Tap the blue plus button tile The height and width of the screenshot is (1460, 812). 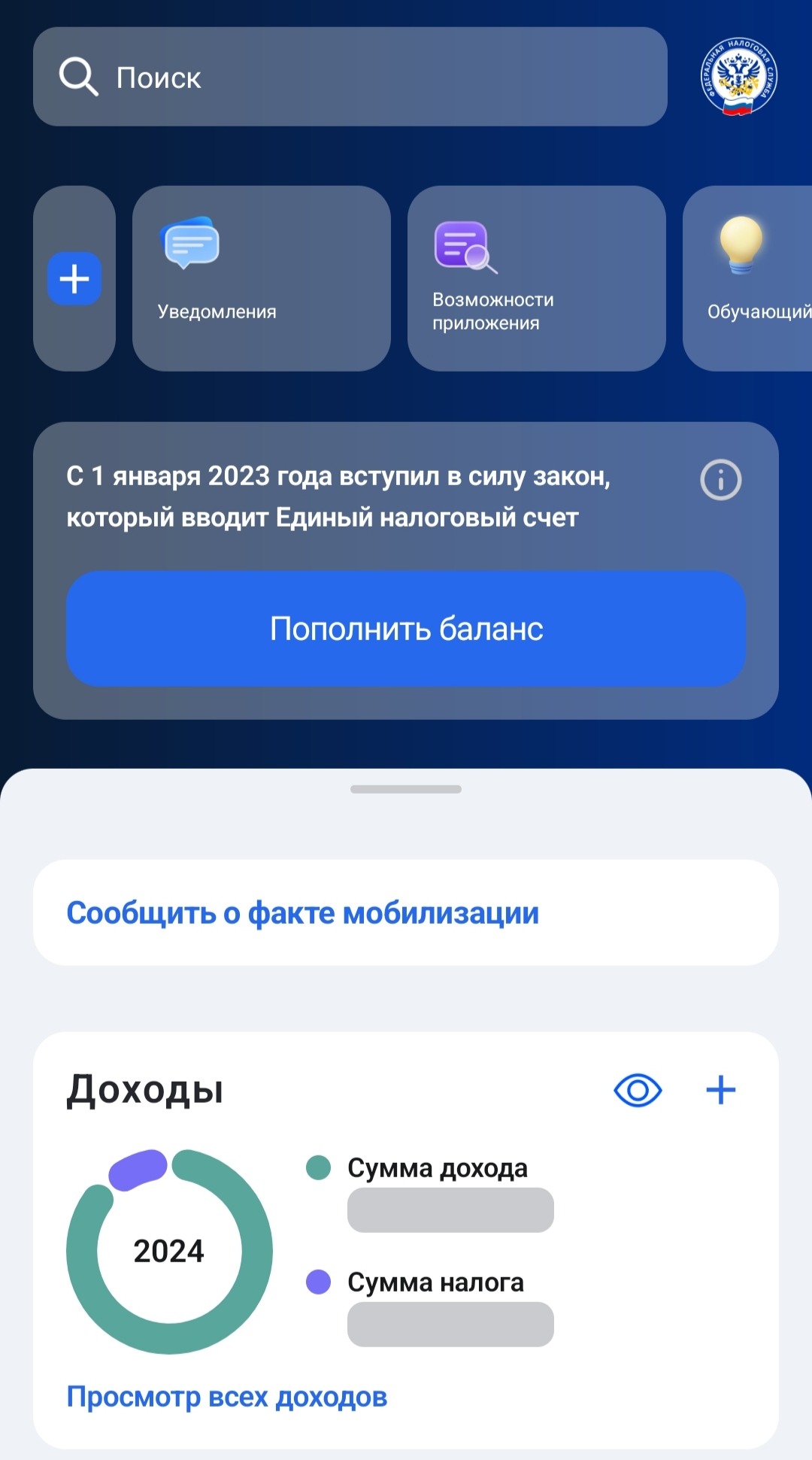pos(74,279)
